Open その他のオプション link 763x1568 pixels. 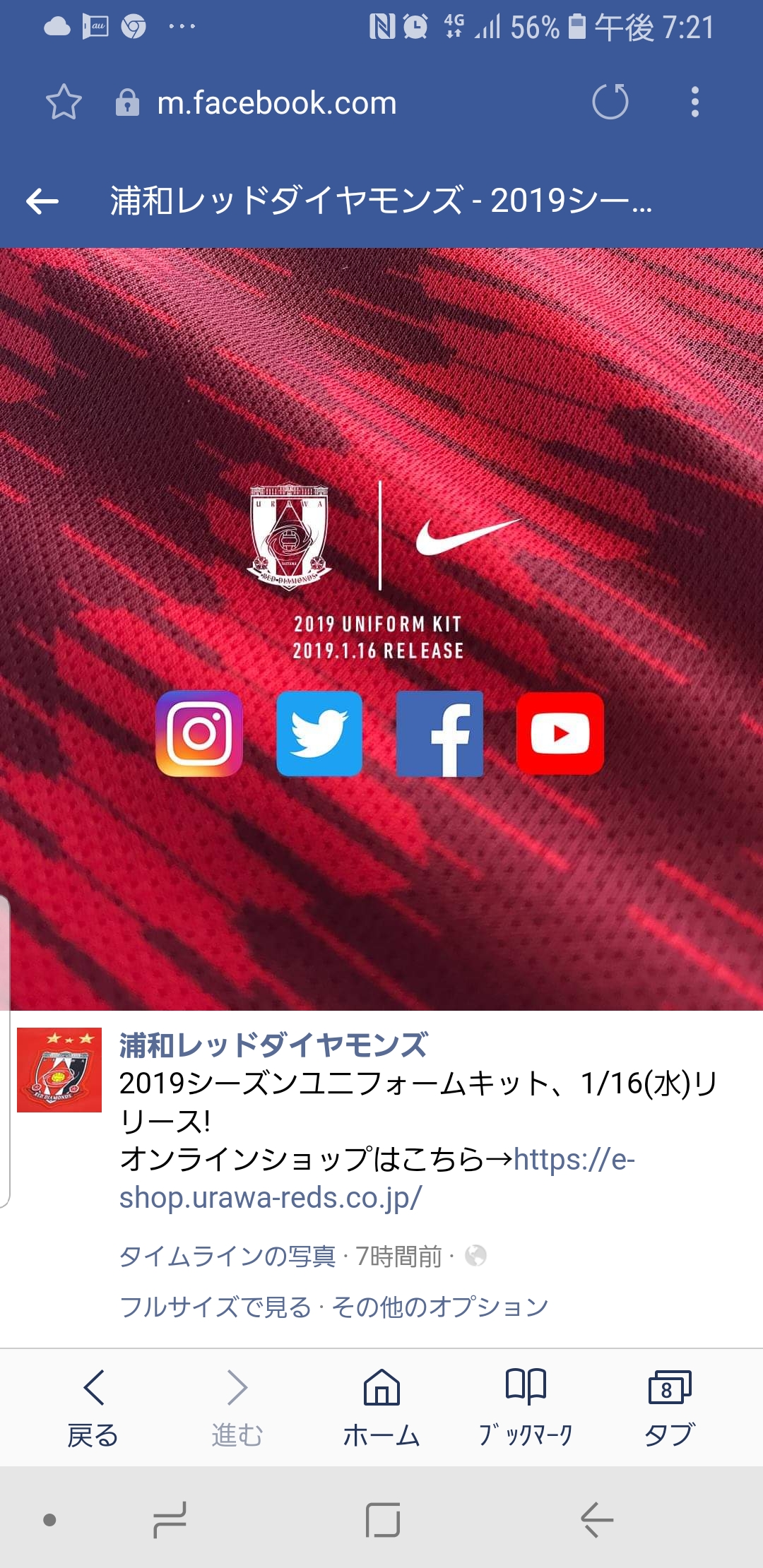(440, 1307)
